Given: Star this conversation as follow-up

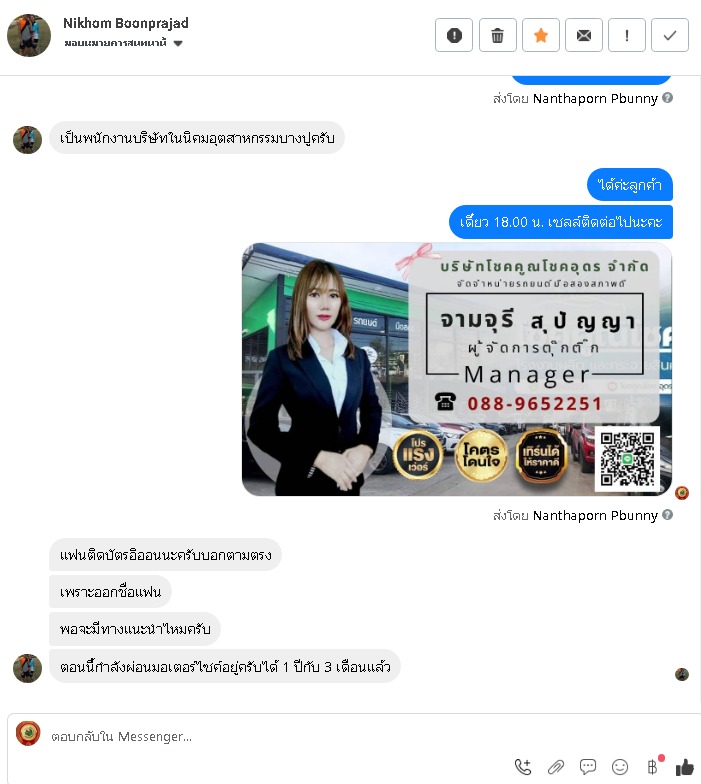Looking at the screenshot, I should click(541, 35).
